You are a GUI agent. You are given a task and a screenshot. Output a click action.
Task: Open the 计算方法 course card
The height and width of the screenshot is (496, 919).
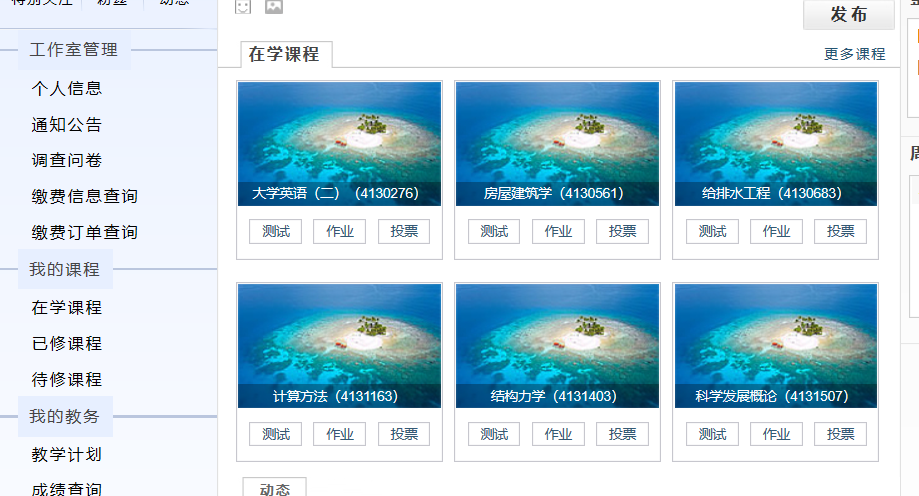339,345
